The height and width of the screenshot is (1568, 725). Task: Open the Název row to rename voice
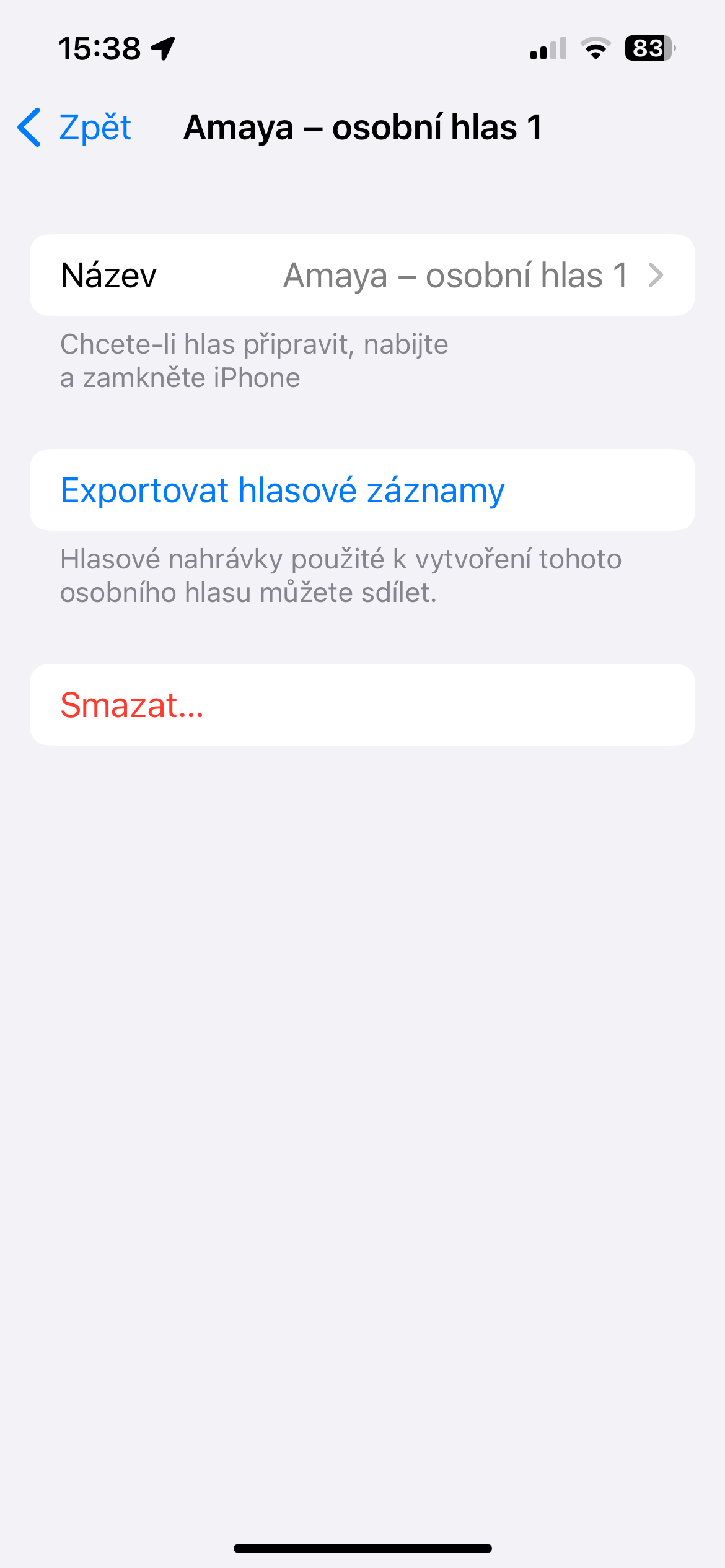362,275
